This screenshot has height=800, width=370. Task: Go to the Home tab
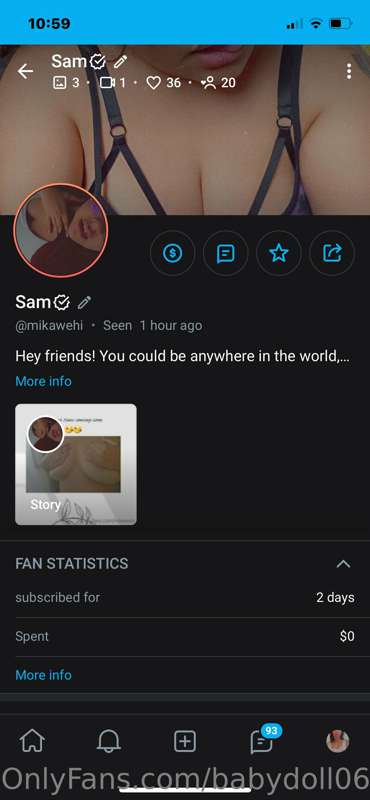[32, 741]
